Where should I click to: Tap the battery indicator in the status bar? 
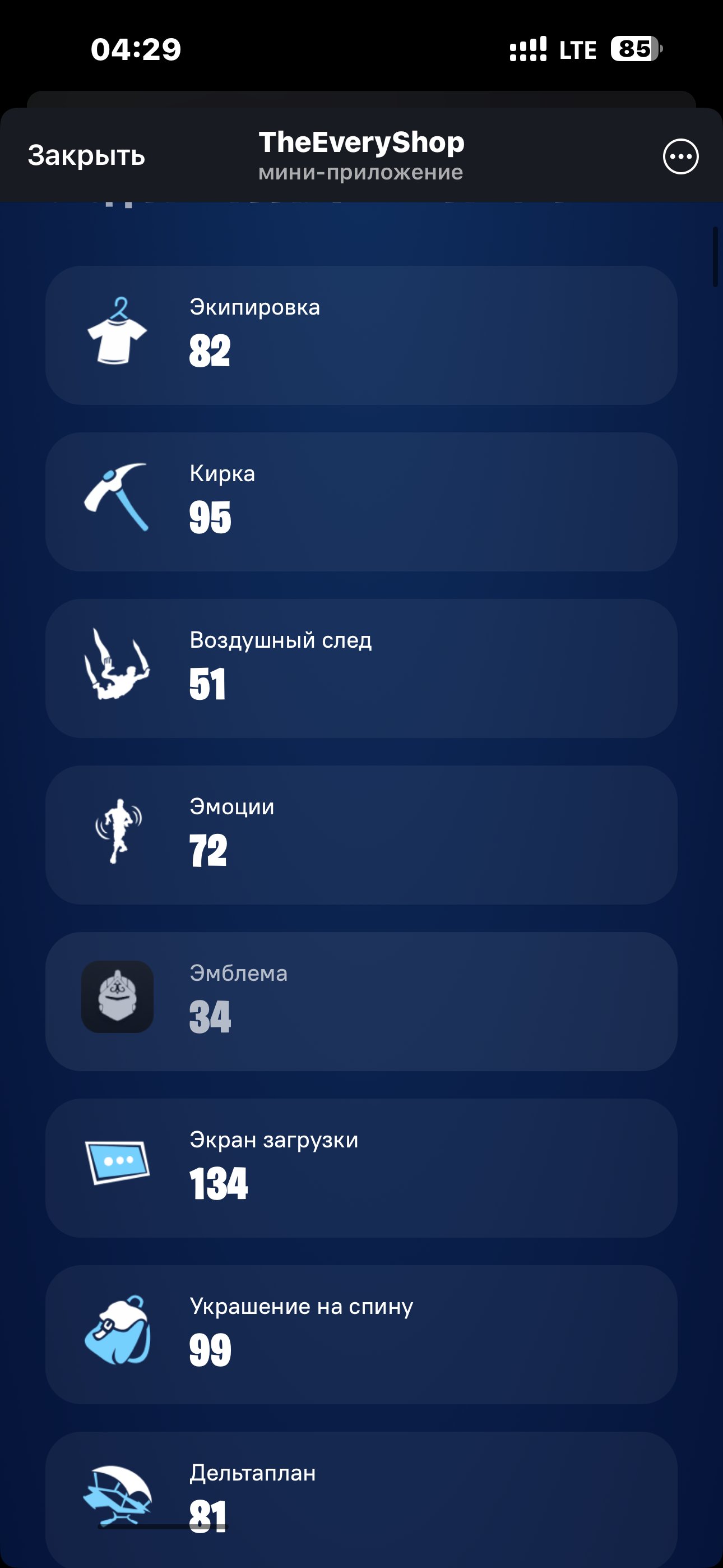(635, 49)
